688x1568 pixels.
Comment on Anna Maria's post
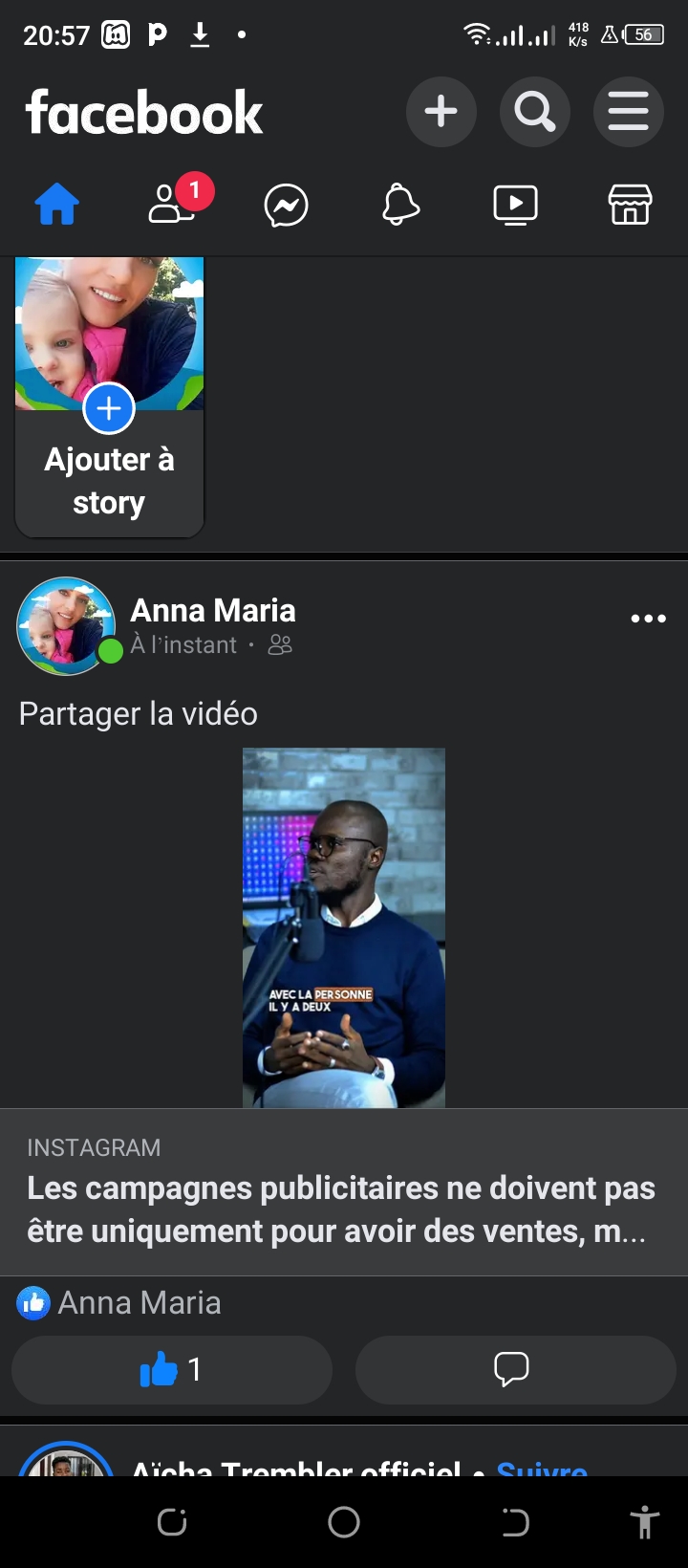515,1369
